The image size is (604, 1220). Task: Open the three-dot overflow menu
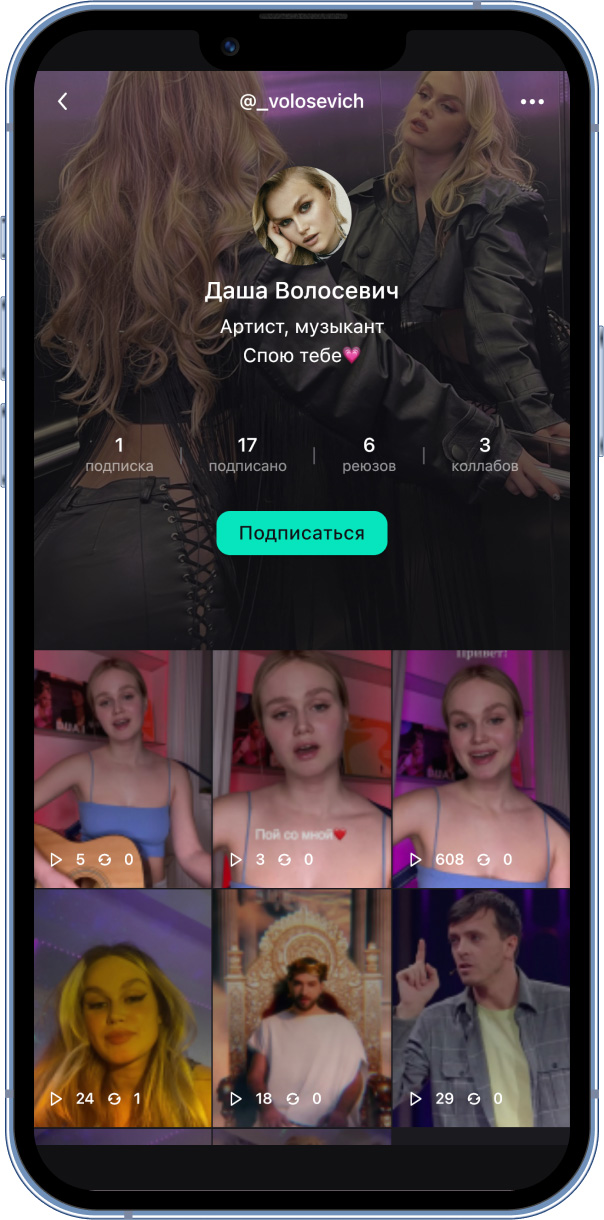[532, 102]
